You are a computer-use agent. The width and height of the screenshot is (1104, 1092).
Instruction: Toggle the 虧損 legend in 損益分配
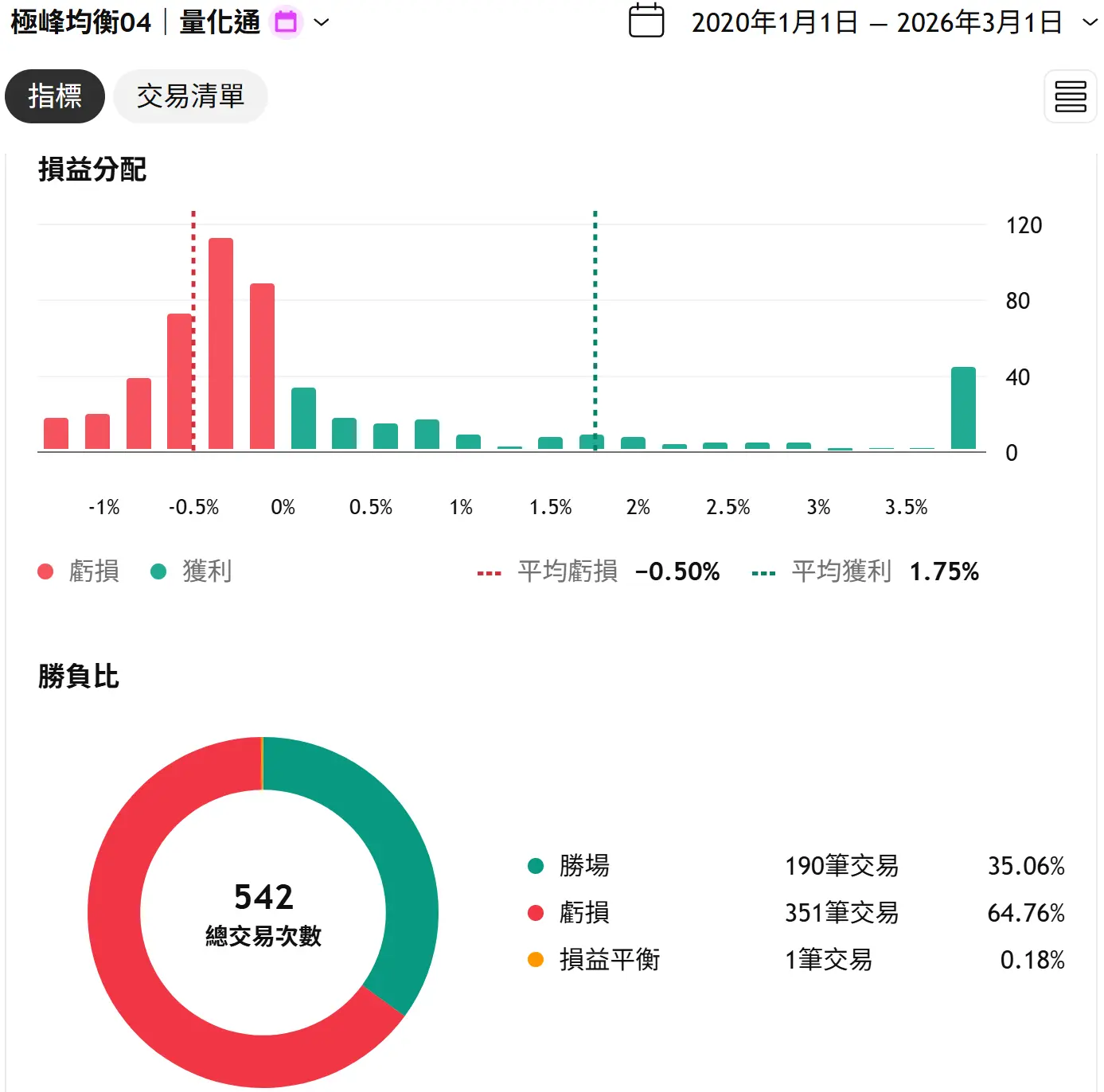[x=80, y=571]
